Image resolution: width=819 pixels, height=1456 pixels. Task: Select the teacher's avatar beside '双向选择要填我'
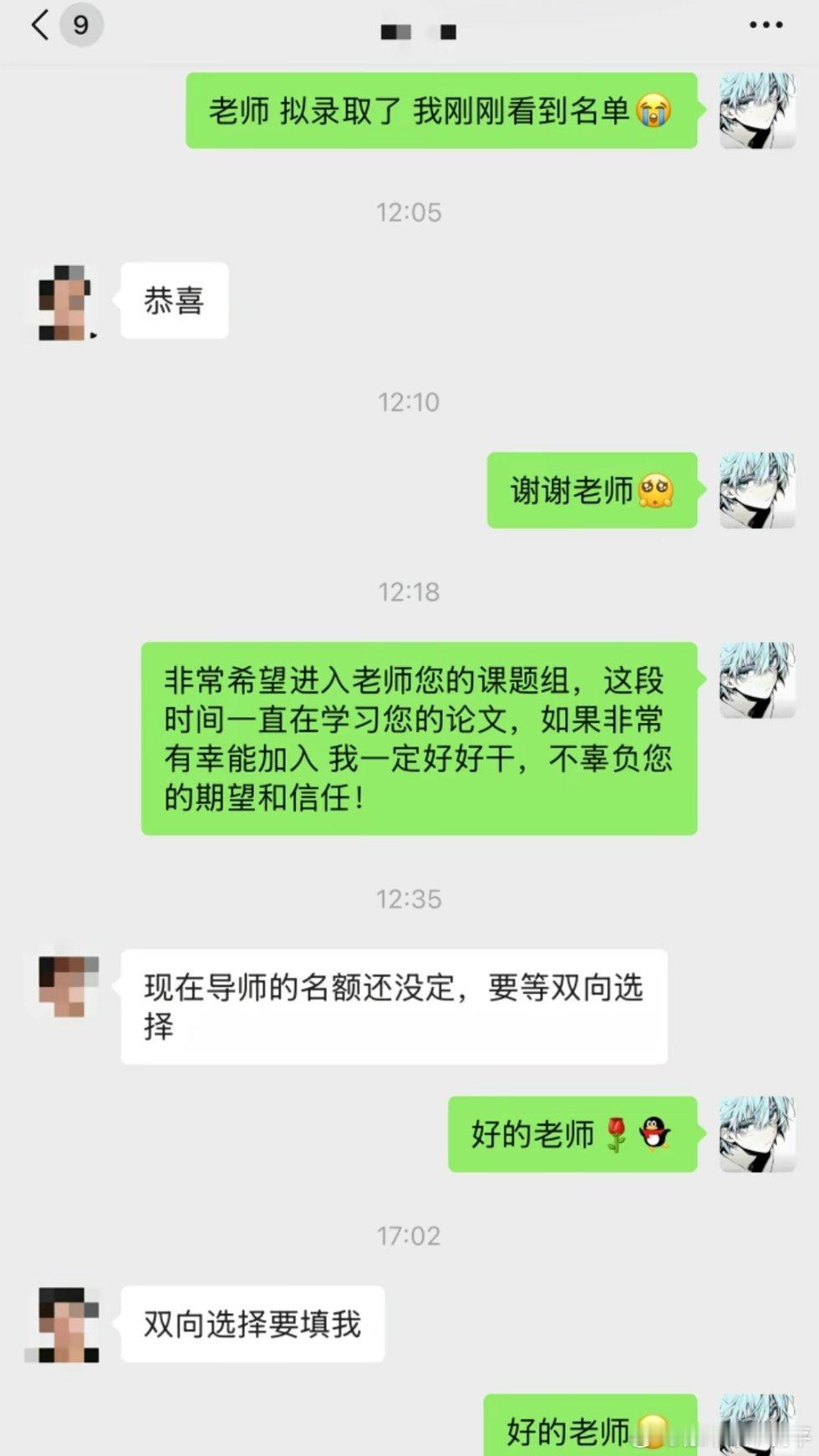click(x=65, y=1324)
